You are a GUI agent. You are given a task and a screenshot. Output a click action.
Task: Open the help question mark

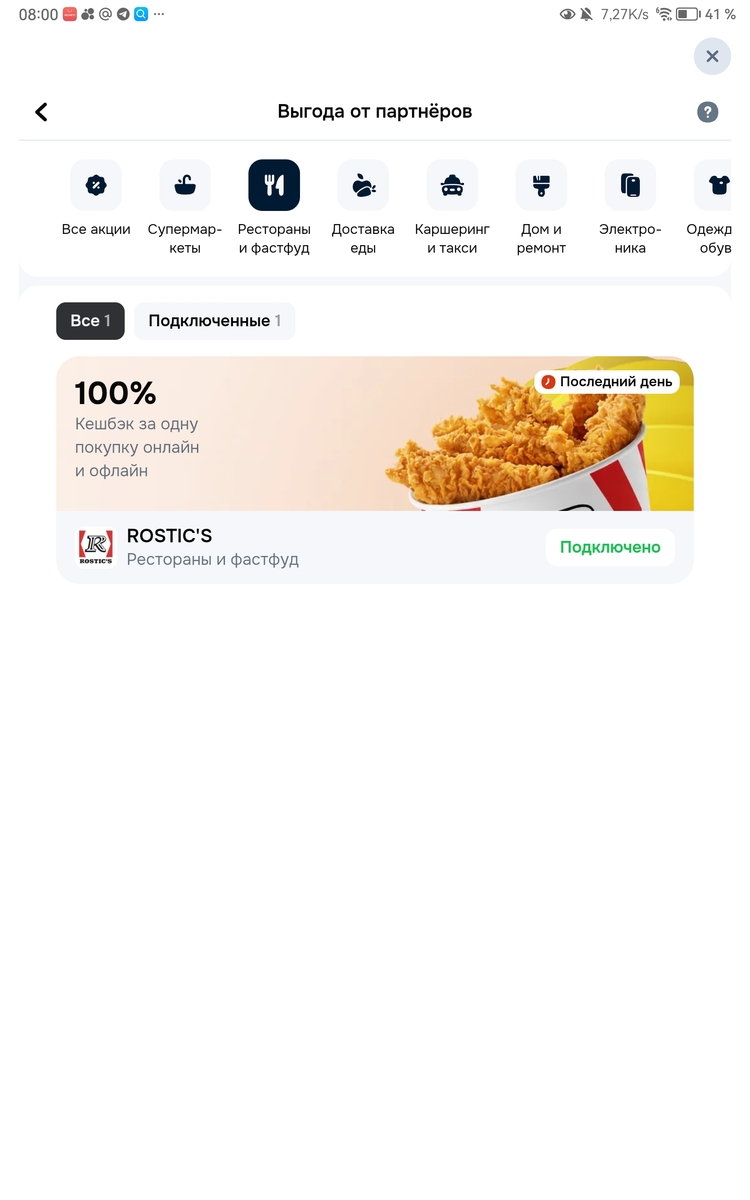pyautogui.click(x=708, y=112)
